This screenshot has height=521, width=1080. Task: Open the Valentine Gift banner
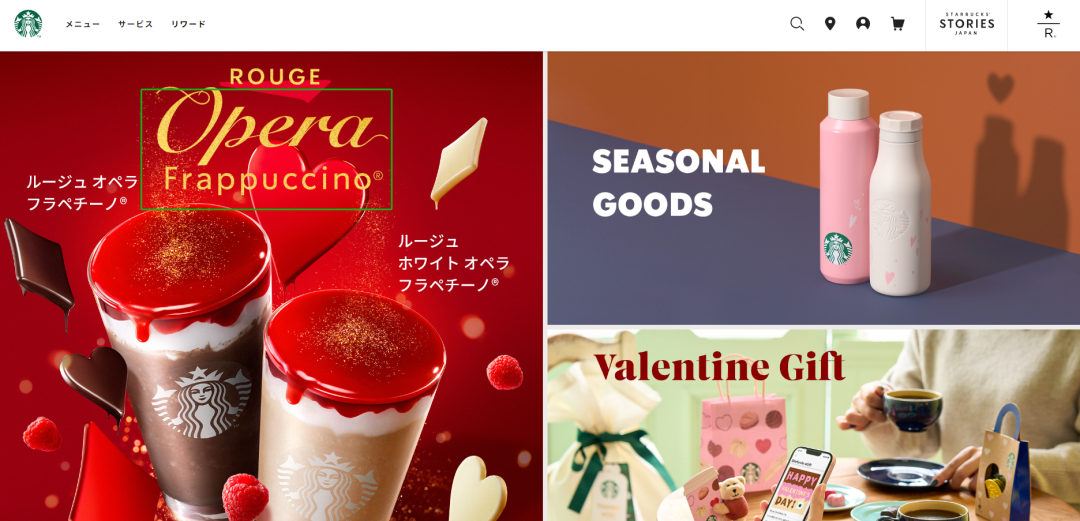(813, 425)
